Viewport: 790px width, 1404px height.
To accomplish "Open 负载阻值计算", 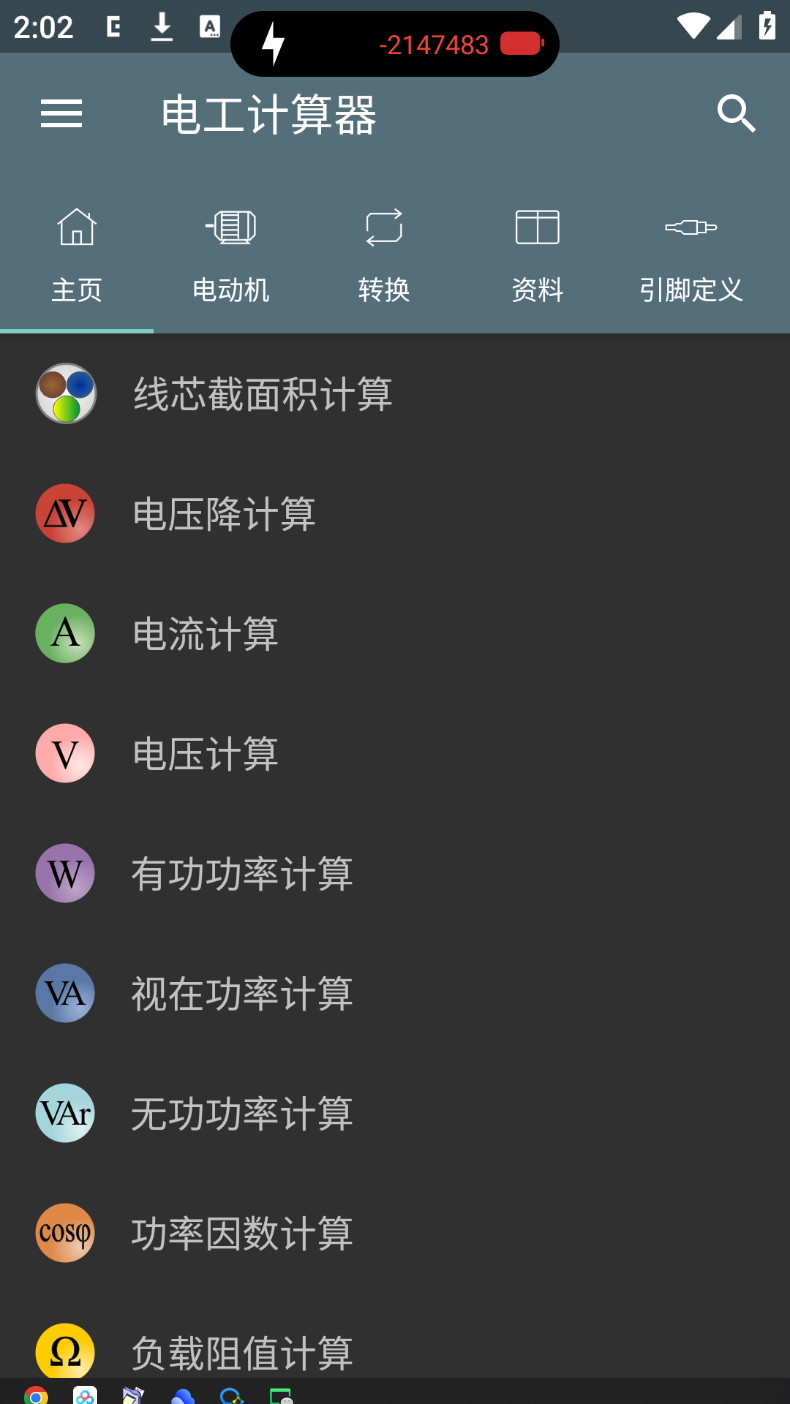I will point(242,1352).
